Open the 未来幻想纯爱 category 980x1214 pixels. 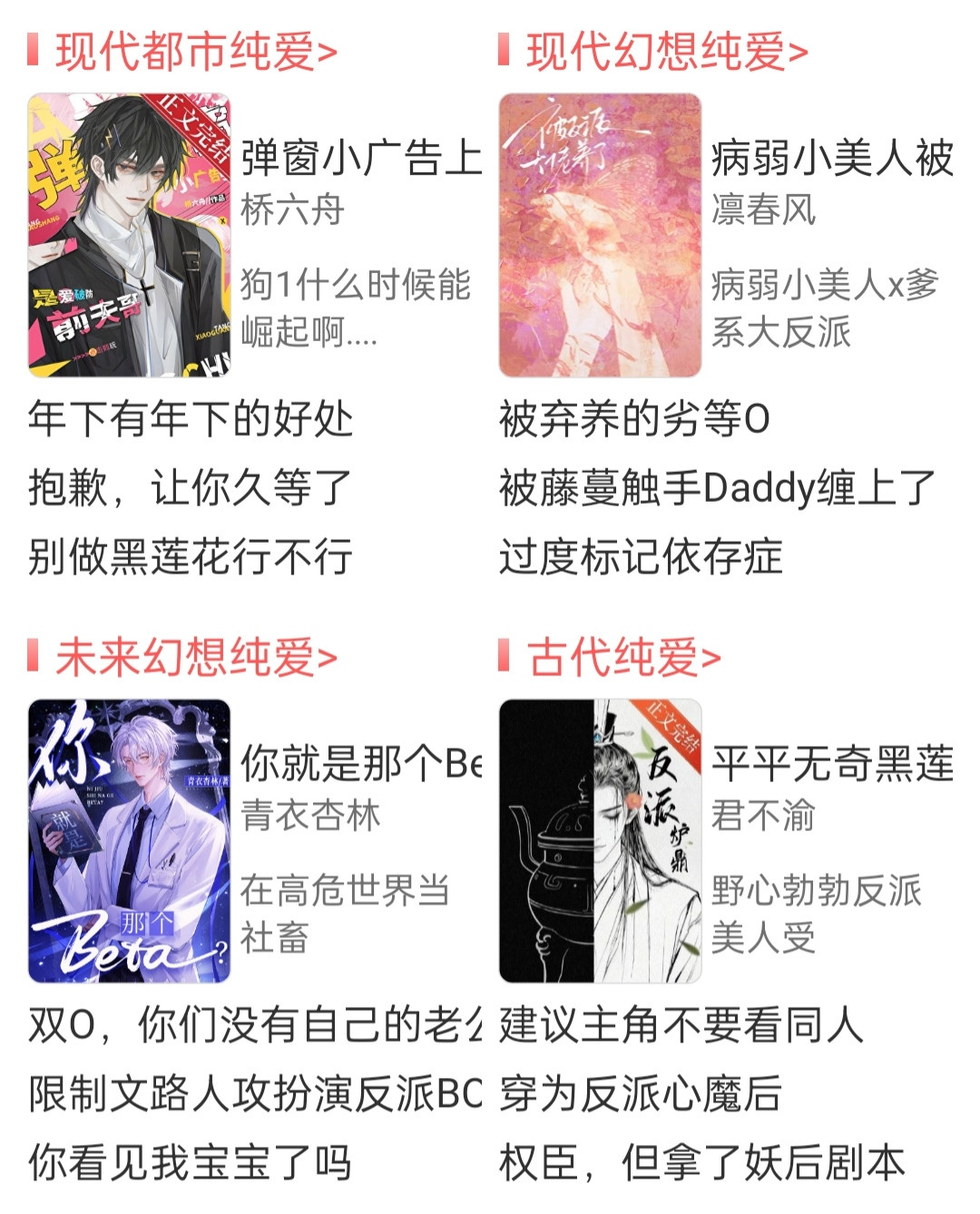(195, 657)
